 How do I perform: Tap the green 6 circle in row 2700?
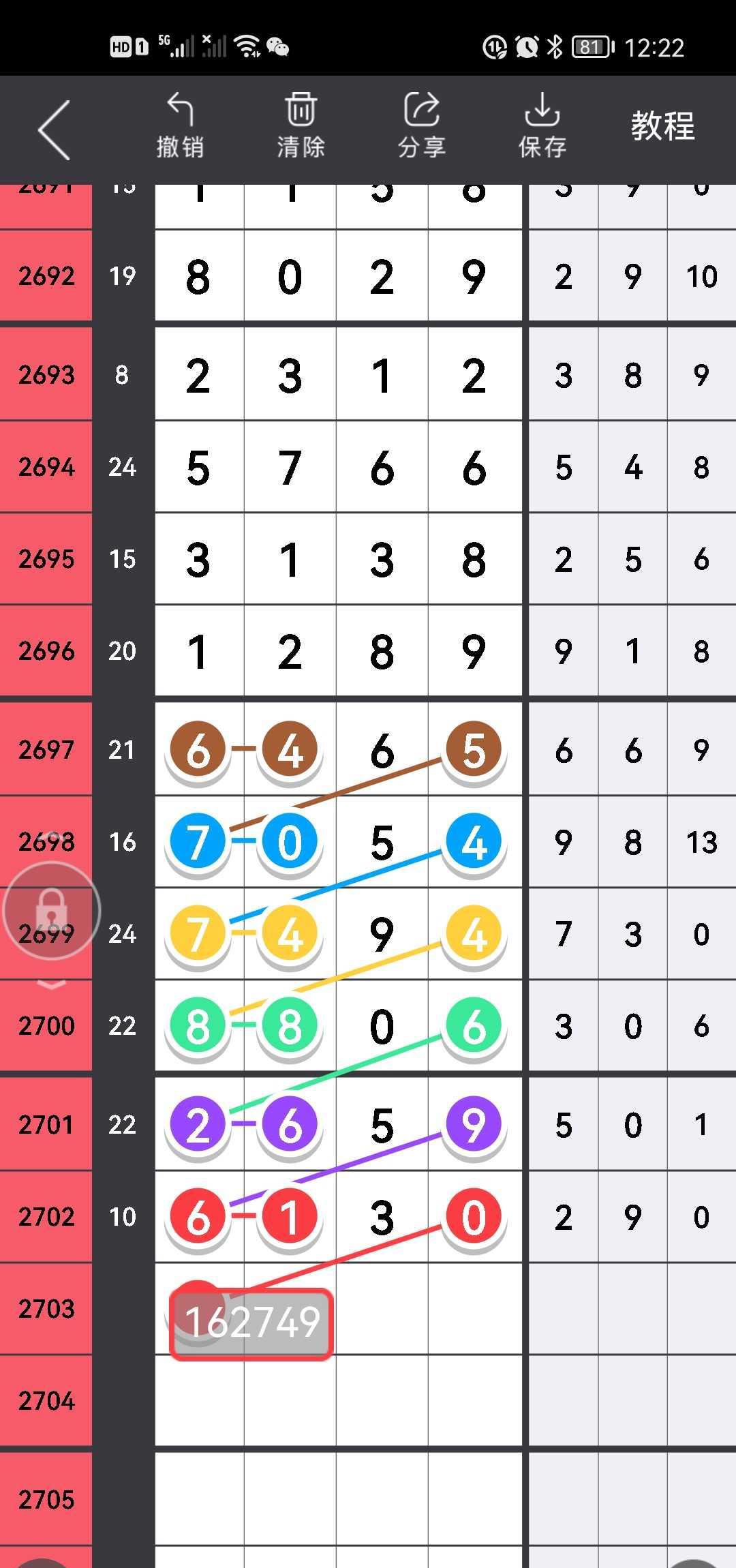(474, 1026)
